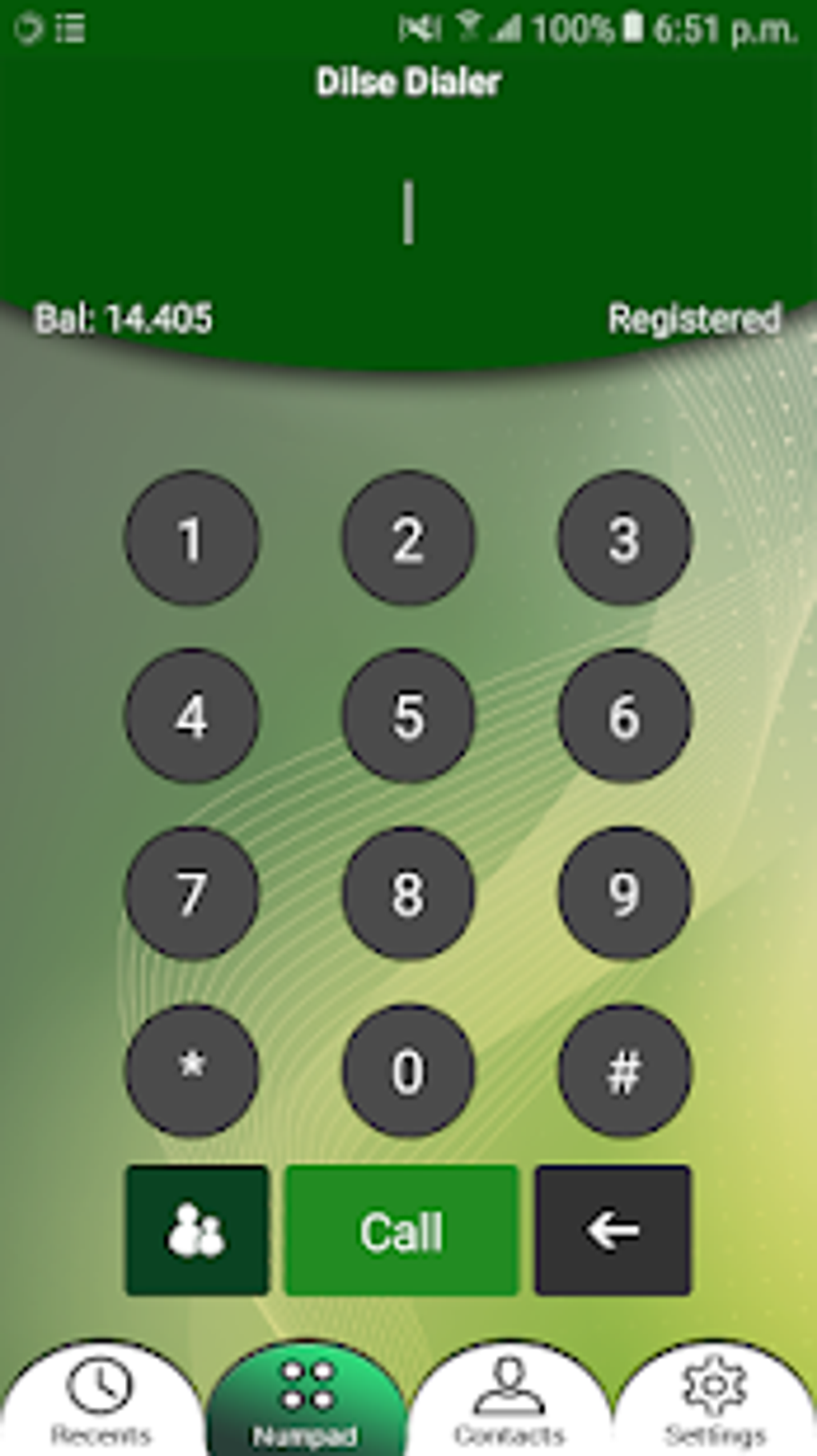Tap the number 3 key
This screenshot has height=1456, width=817.
(625, 538)
